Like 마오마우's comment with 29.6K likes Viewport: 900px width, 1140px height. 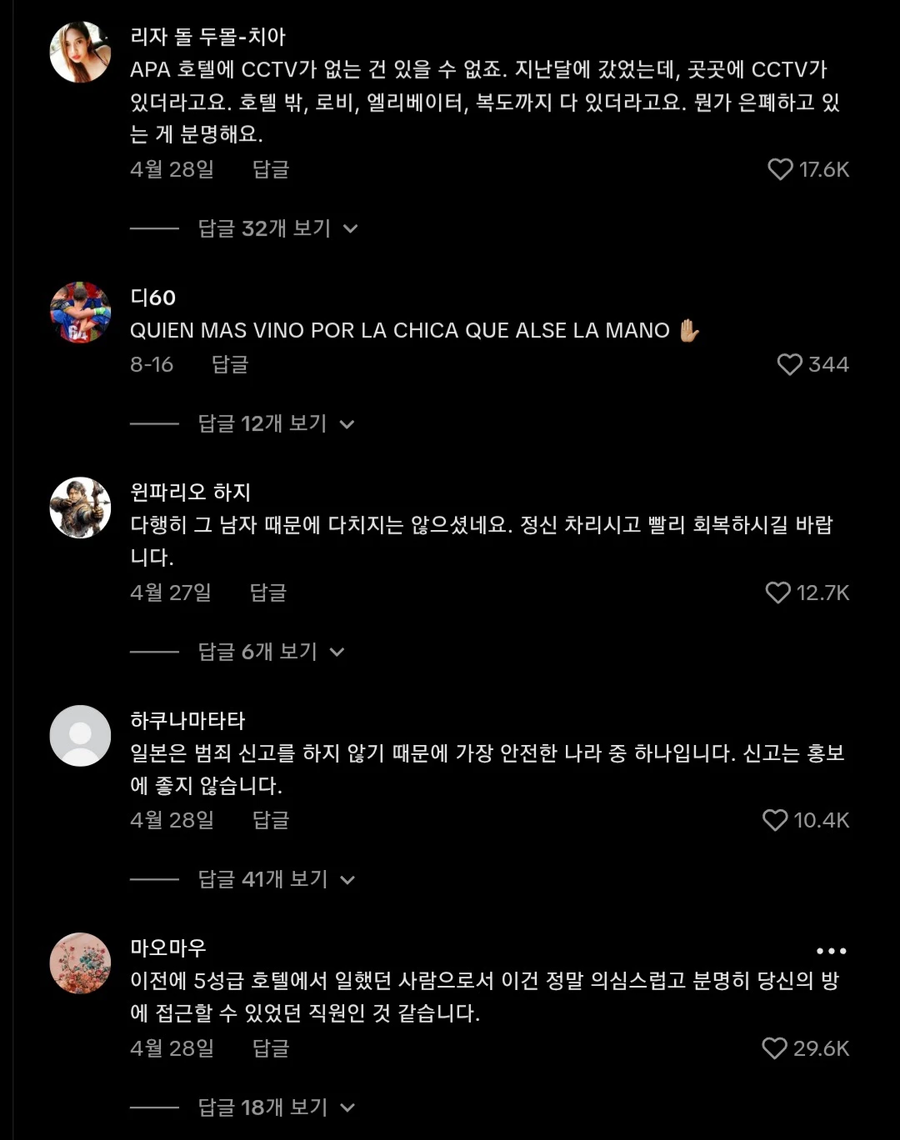[775, 1048]
